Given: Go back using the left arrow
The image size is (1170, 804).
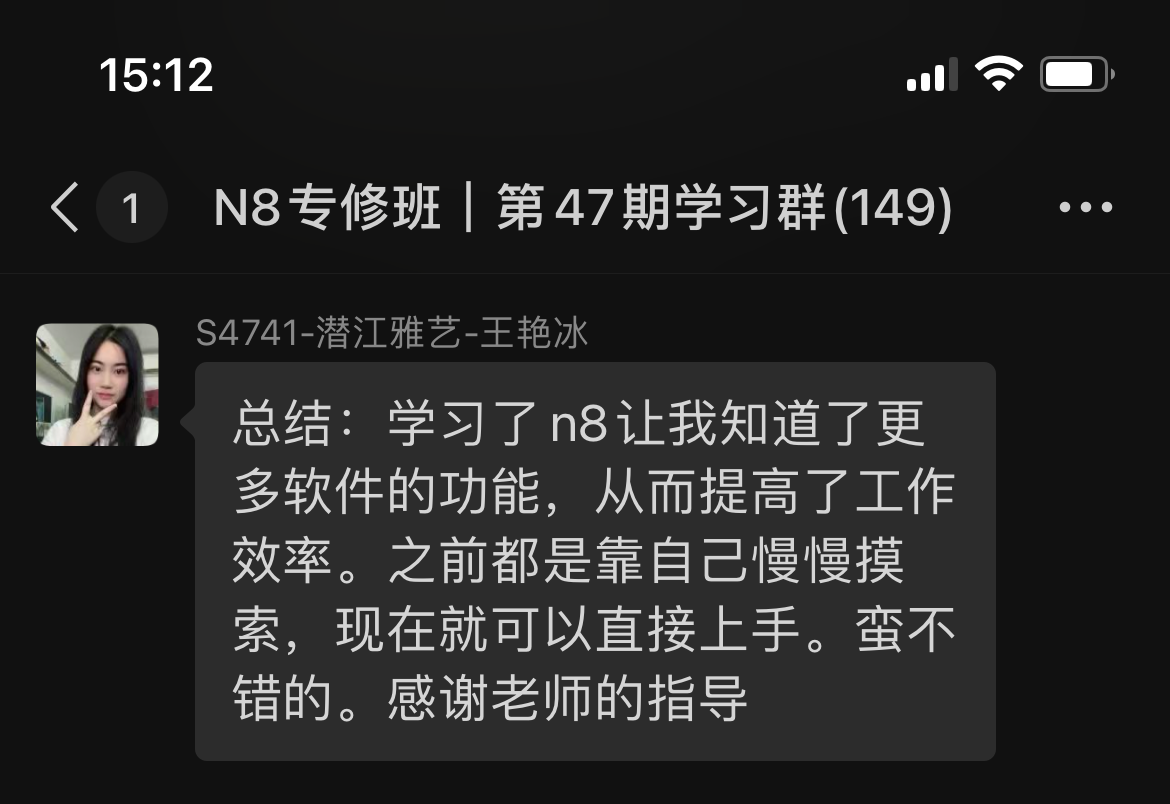Looking at the screenshot, I should tap(64, 209).
